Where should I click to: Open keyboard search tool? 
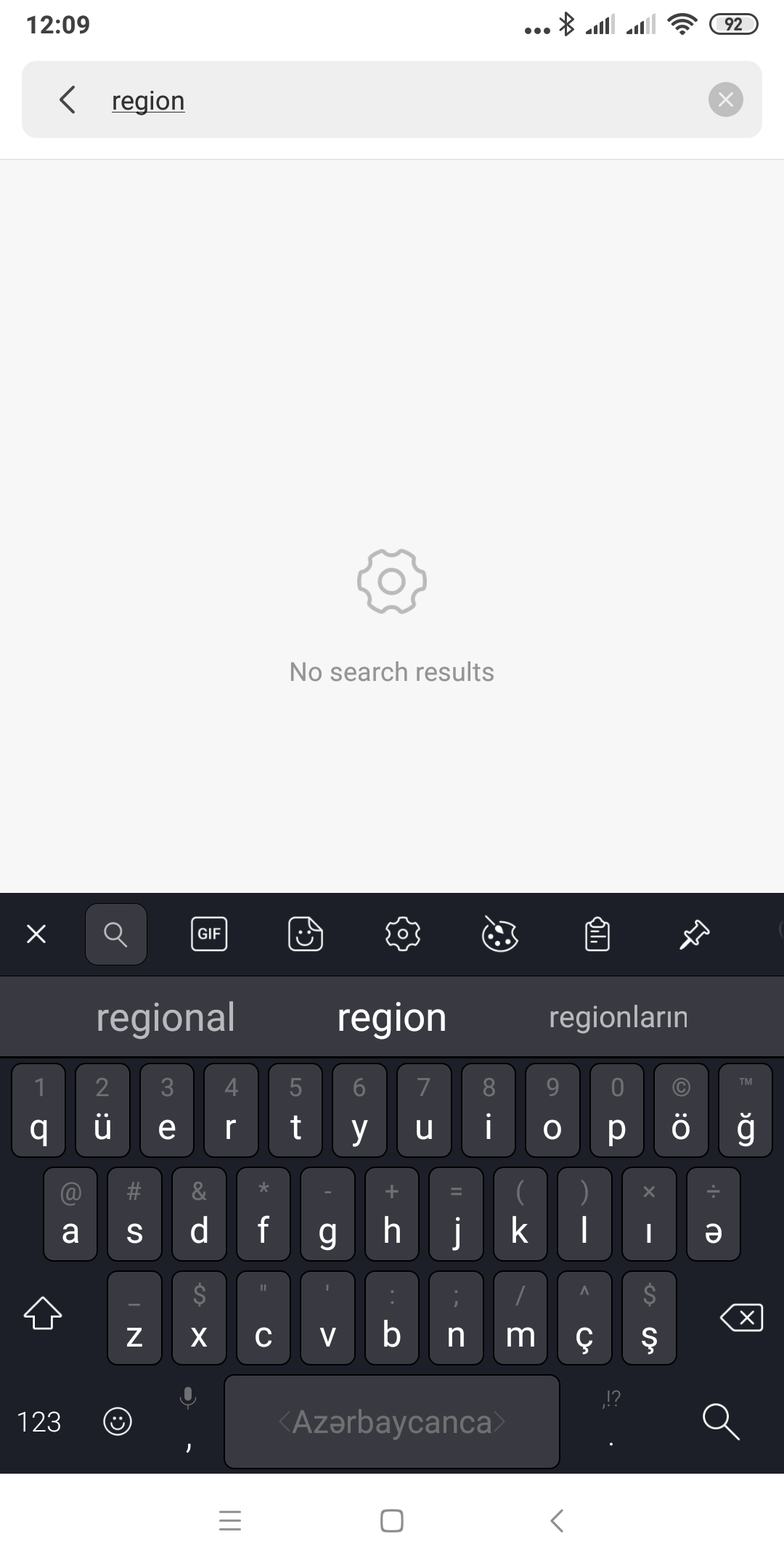[x=116, y=934]
